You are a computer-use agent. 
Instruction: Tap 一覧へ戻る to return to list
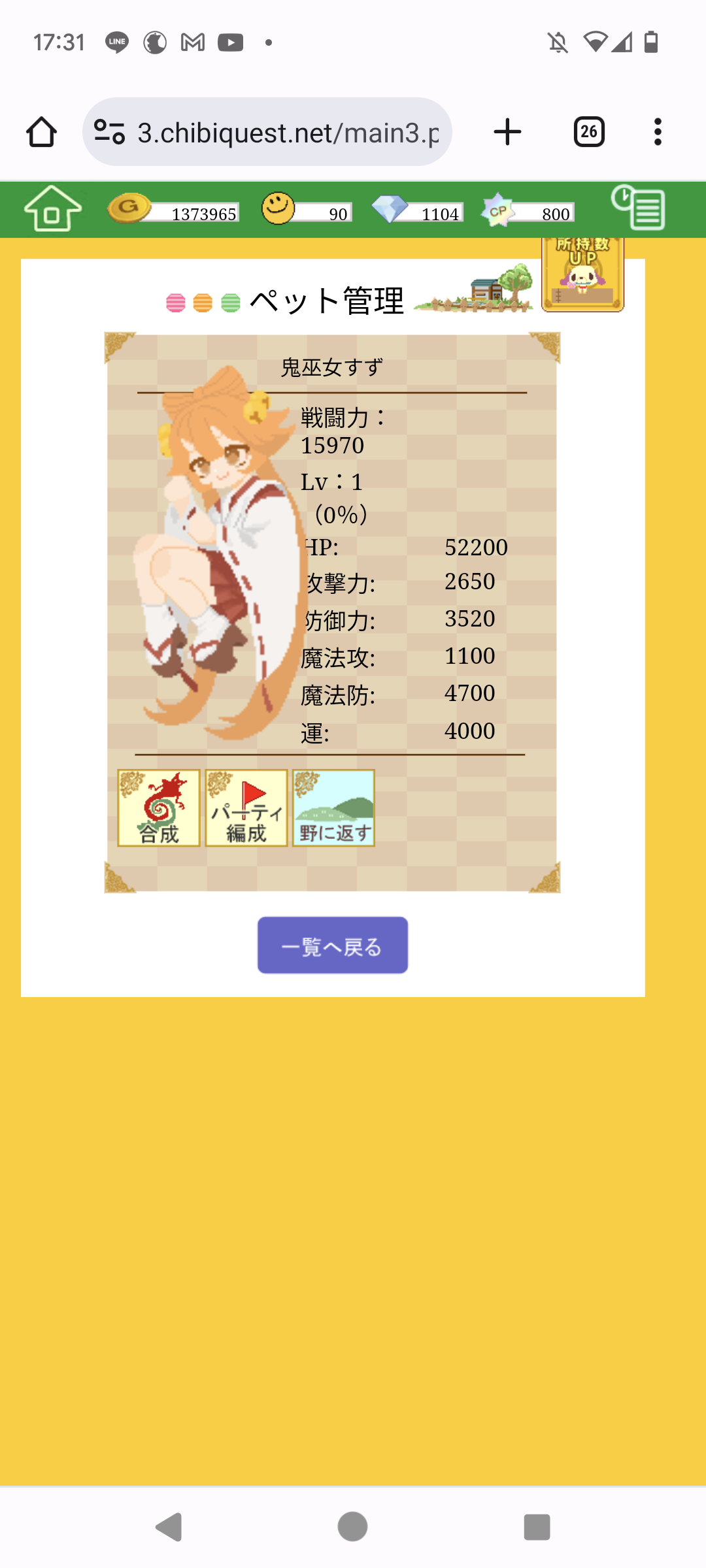333,945
